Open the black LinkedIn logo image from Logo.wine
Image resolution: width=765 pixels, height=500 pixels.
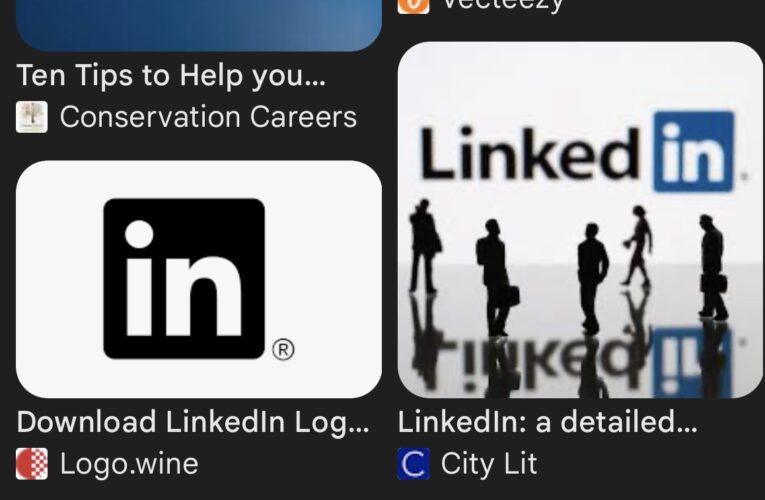point(199,279)
